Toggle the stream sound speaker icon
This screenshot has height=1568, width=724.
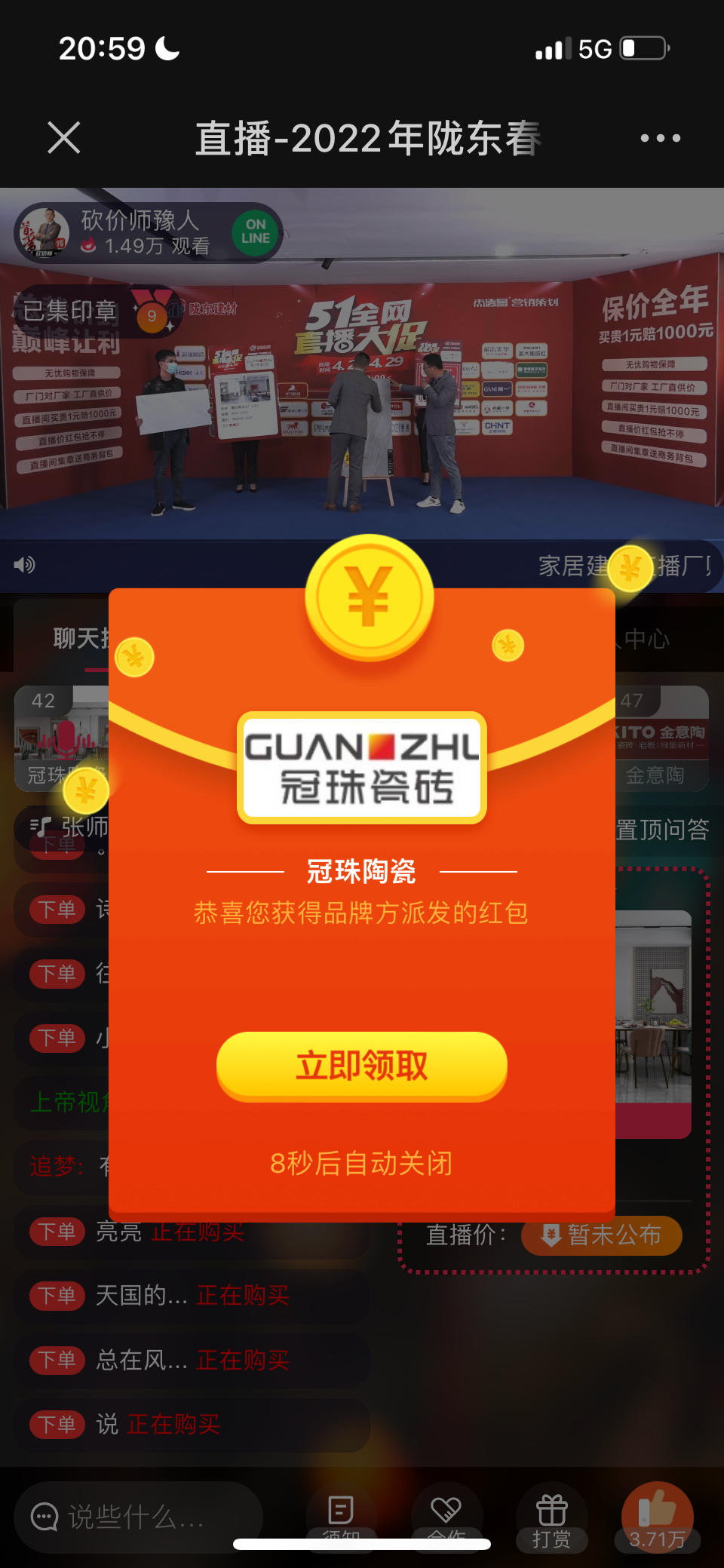pos(25,565)
